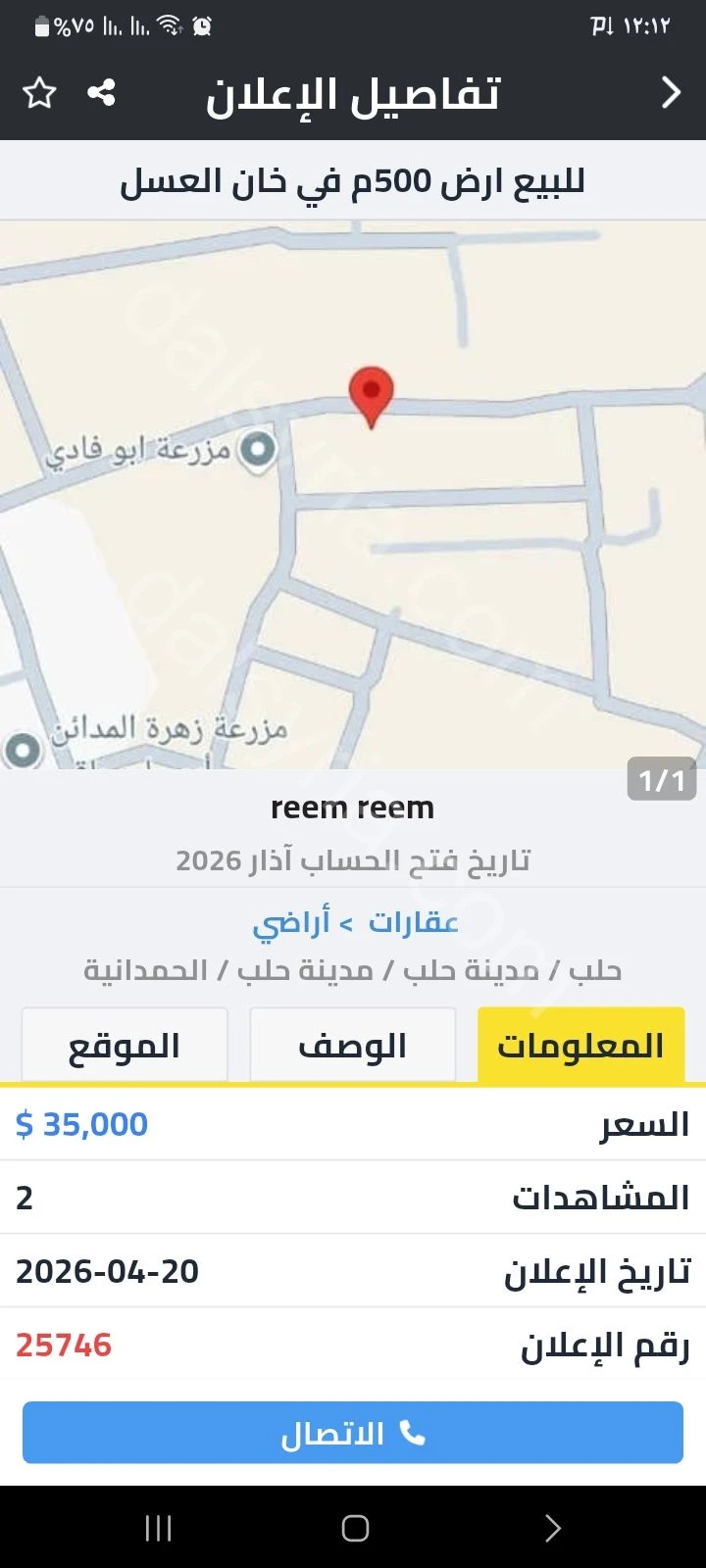Viewport: 706px width, 1568px height.
Task: Go to the system home screen
Action: pyautogui.click(x=355, y=1528)
